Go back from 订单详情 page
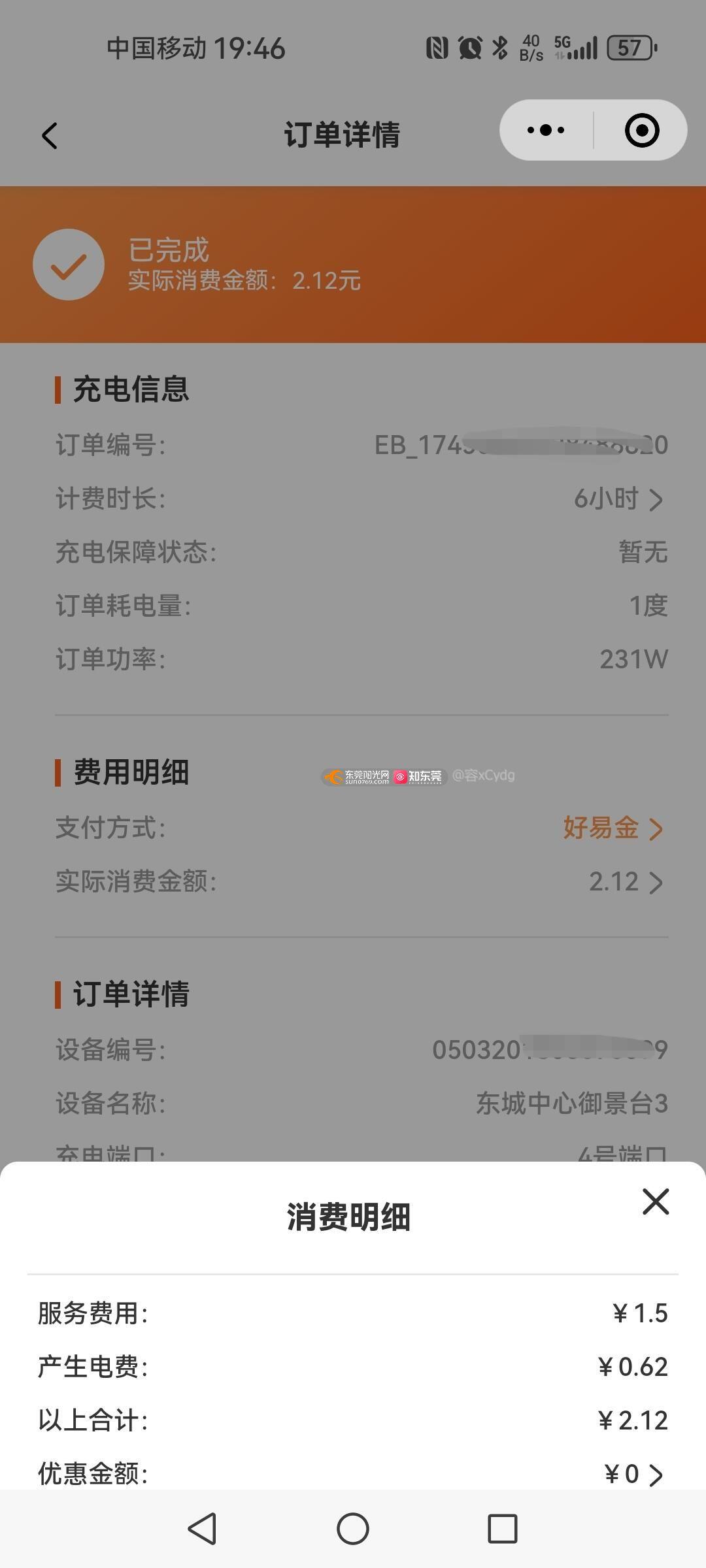Viewport: 706px width, 1568px height. pos(50,135)
